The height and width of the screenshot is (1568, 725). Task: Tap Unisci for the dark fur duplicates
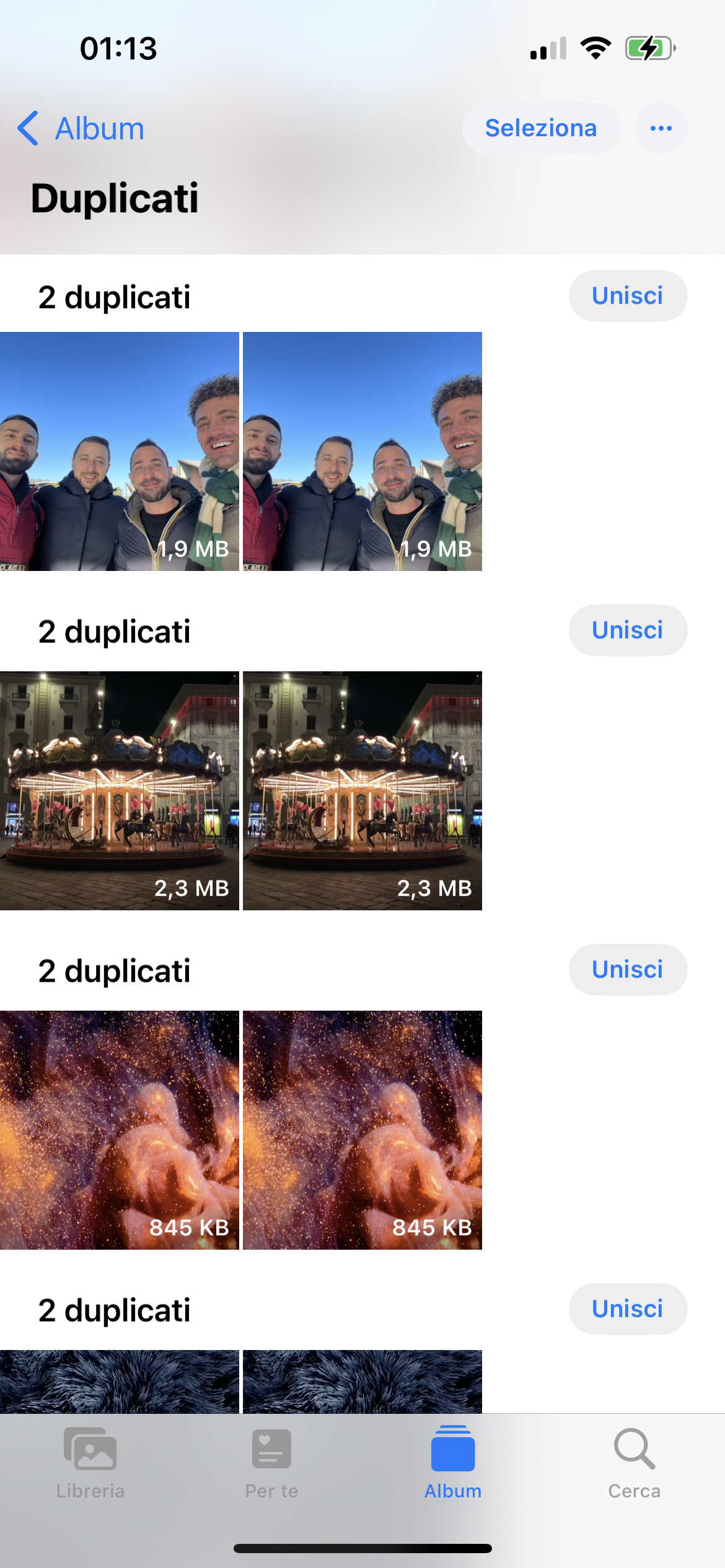[x=628, y=1309]
